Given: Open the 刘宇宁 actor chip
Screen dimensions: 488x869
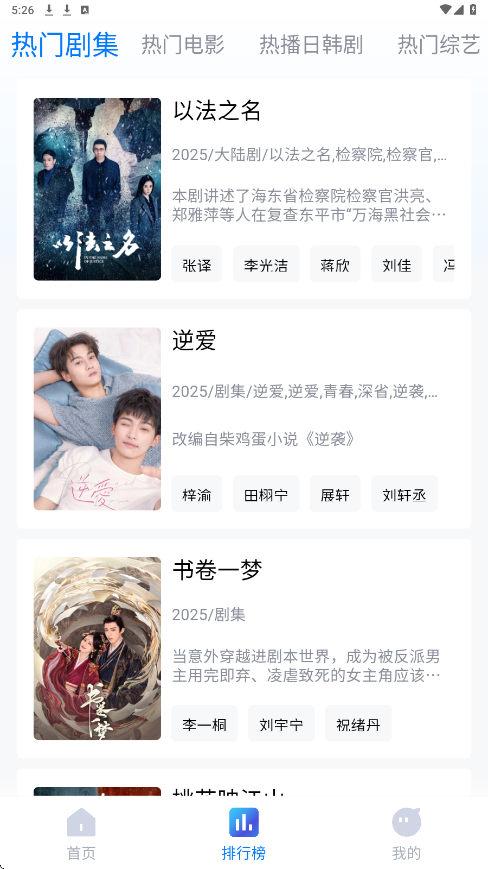Looking at the screenshot, I should (x=281, y=723).
